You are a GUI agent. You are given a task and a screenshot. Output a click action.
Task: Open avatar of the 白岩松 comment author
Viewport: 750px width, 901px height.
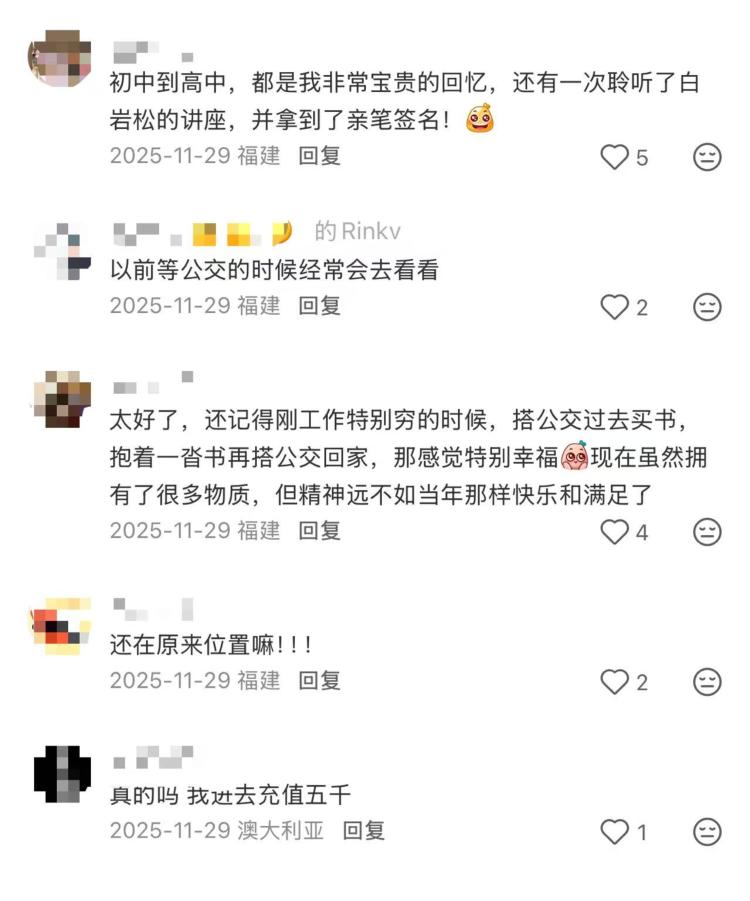tap(60, 60)
